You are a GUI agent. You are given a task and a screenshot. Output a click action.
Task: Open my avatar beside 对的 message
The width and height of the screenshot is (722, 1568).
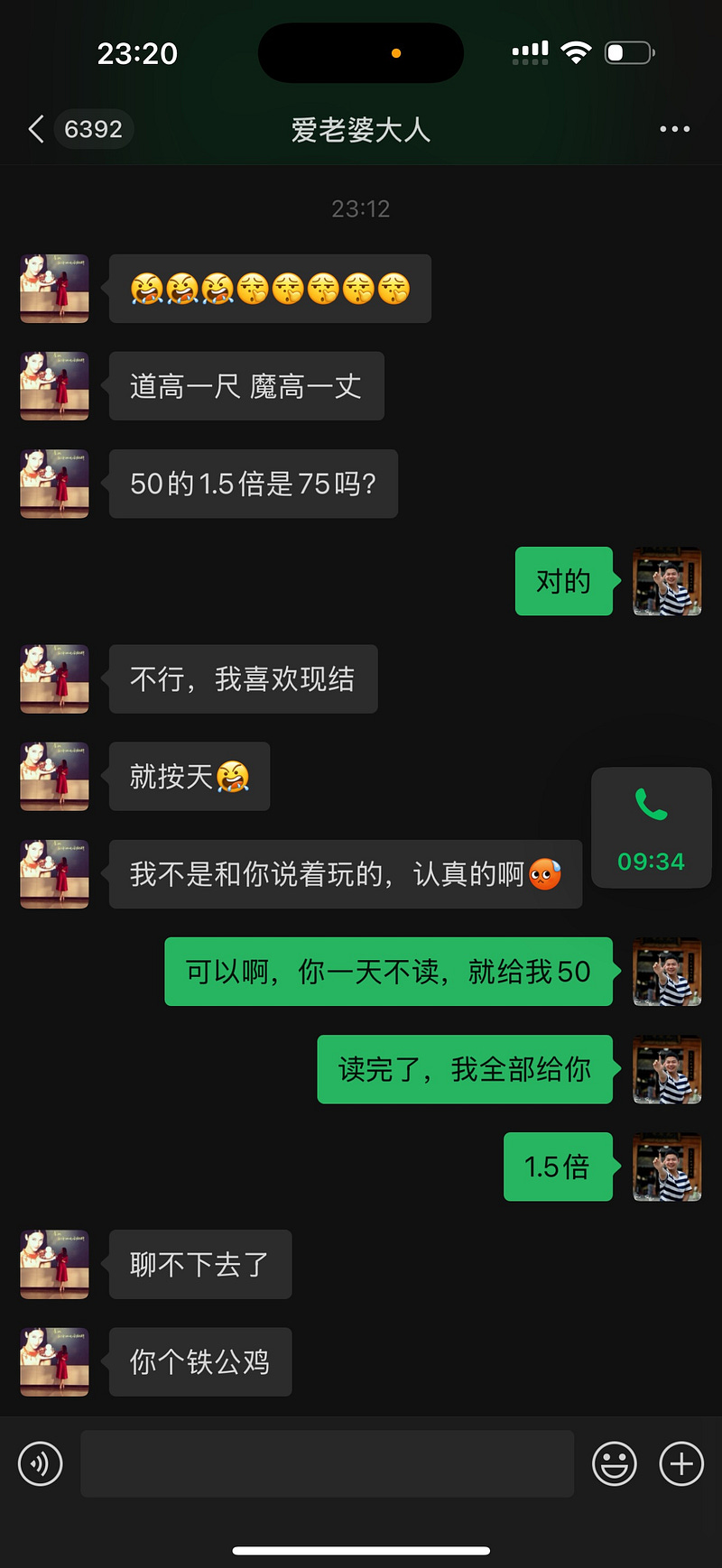667,581
